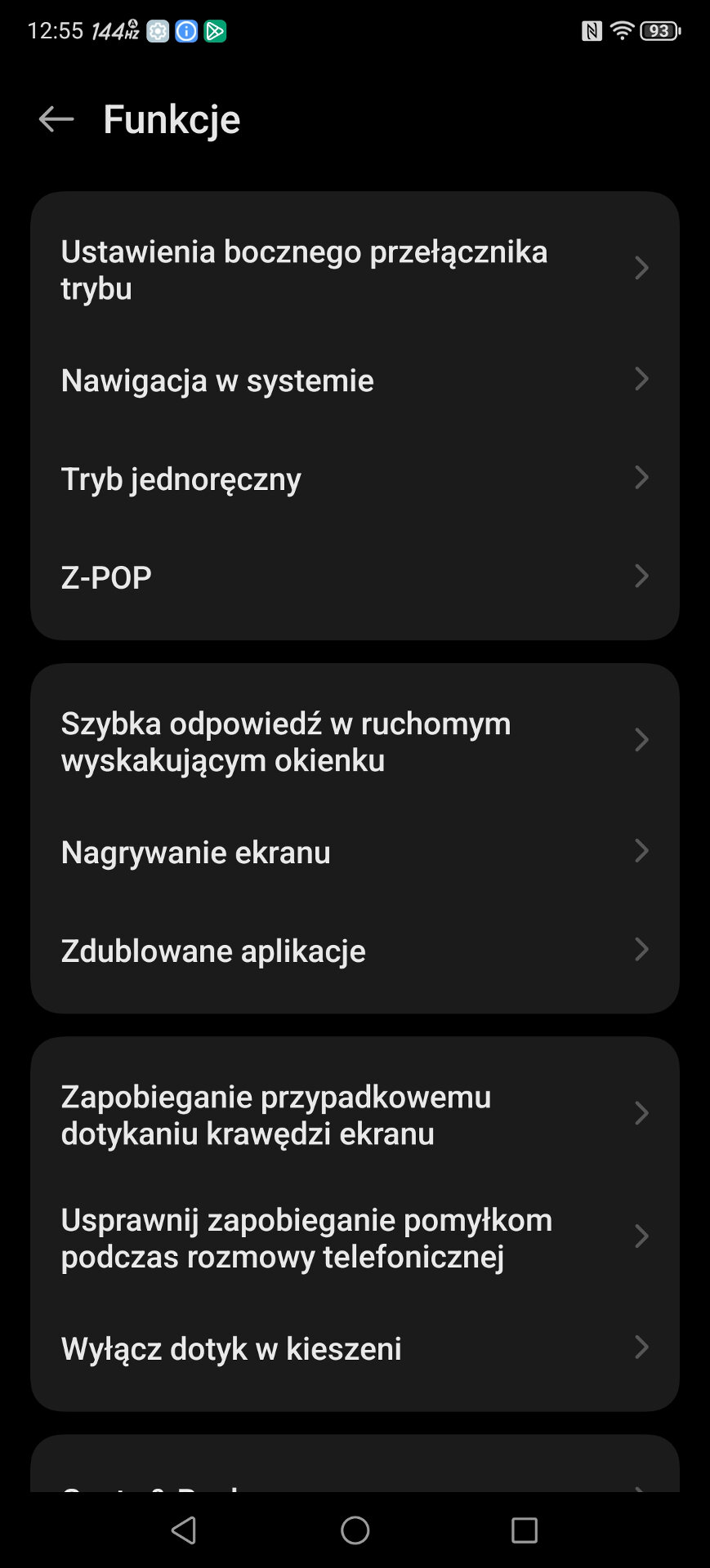The width and height of the screenshot is (710, 1568).
Task: Open recent apps from the navigation bar
Action: [524, 1530]
